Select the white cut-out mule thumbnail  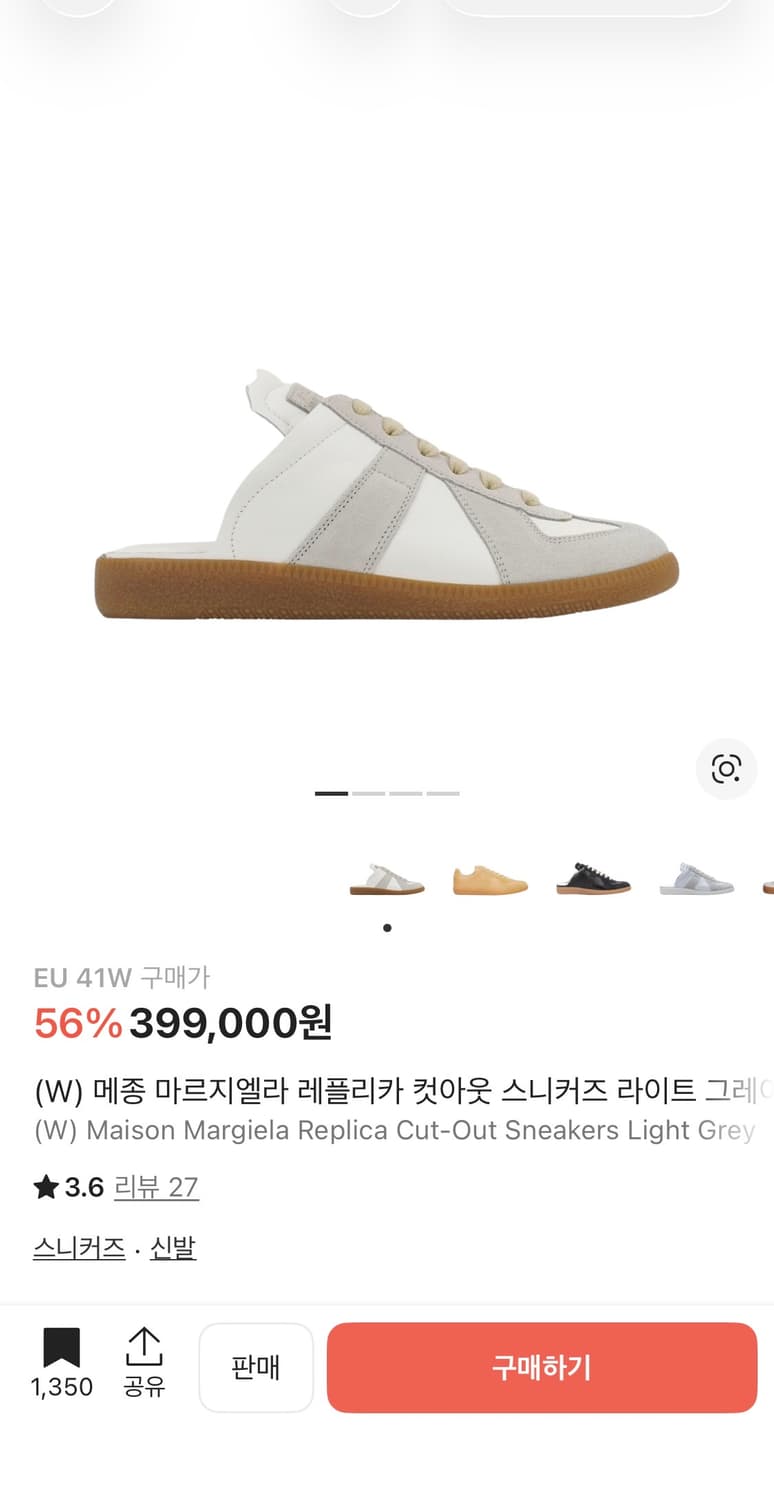click(x=387, y=878)
